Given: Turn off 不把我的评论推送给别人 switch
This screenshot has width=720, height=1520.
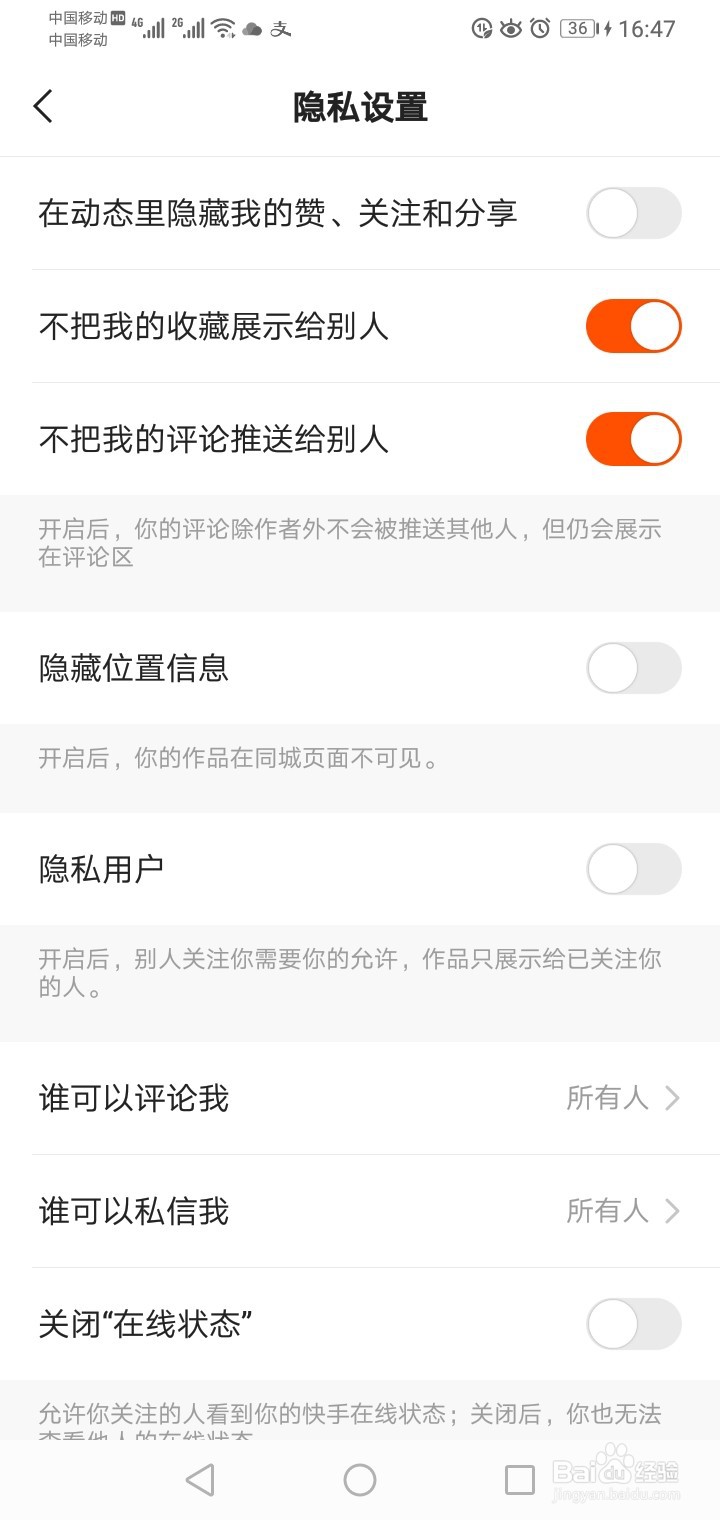Looking at the screenshot, I should 632,439.
